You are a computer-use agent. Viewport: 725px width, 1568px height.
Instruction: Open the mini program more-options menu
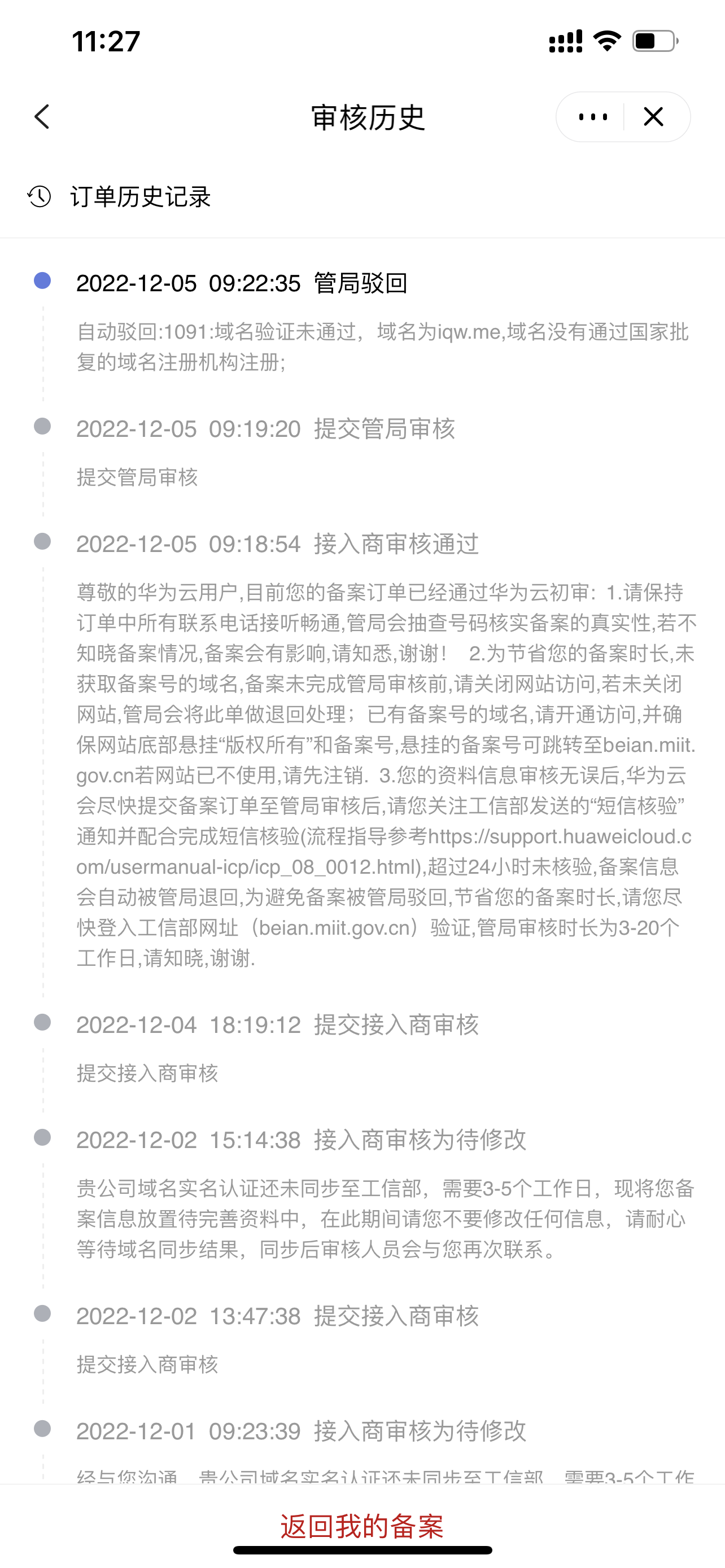pyautogui.click(x=592, y=117)
